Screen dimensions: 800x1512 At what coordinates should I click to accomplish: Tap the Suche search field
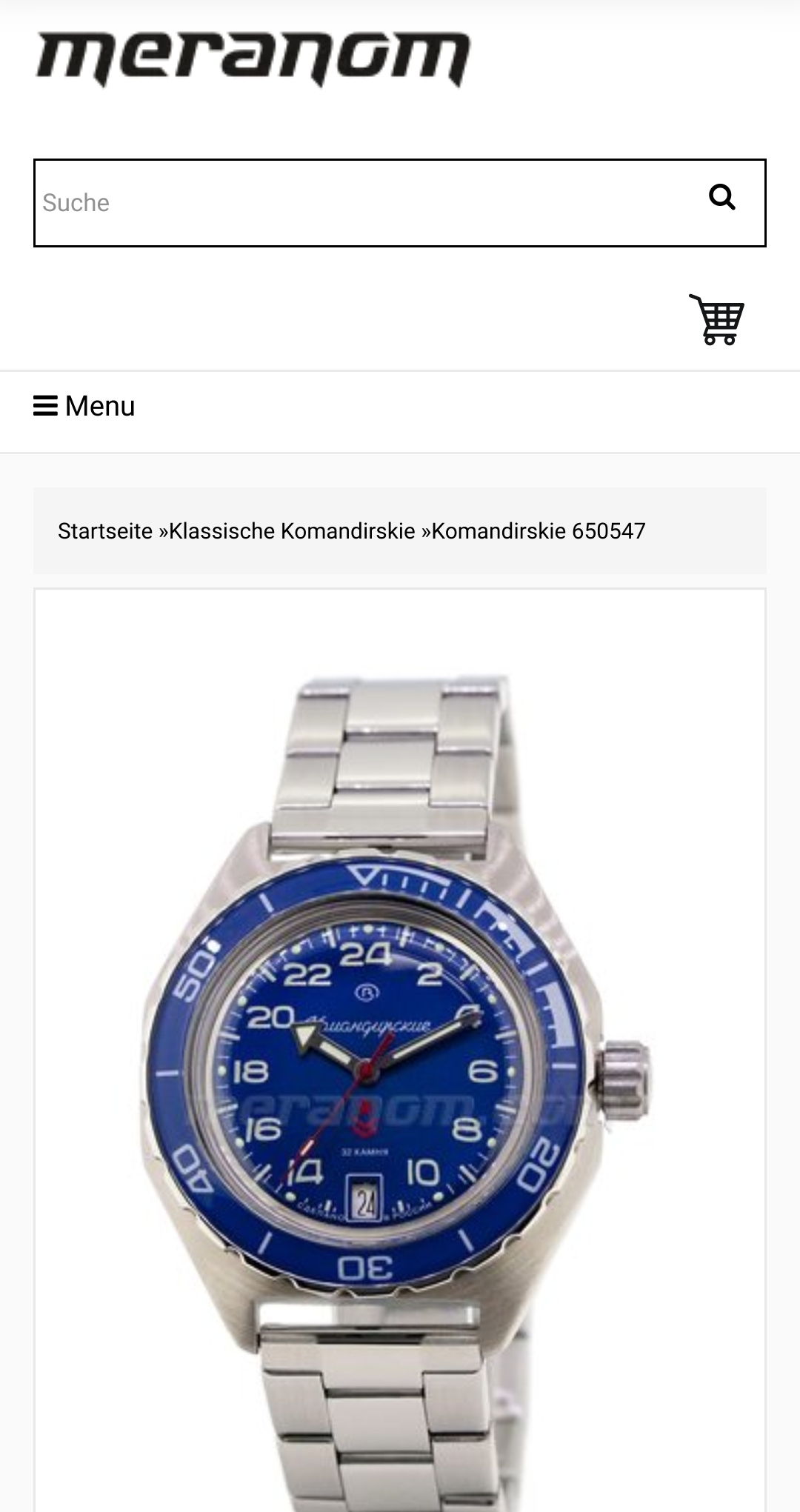[x=356, y=203]
